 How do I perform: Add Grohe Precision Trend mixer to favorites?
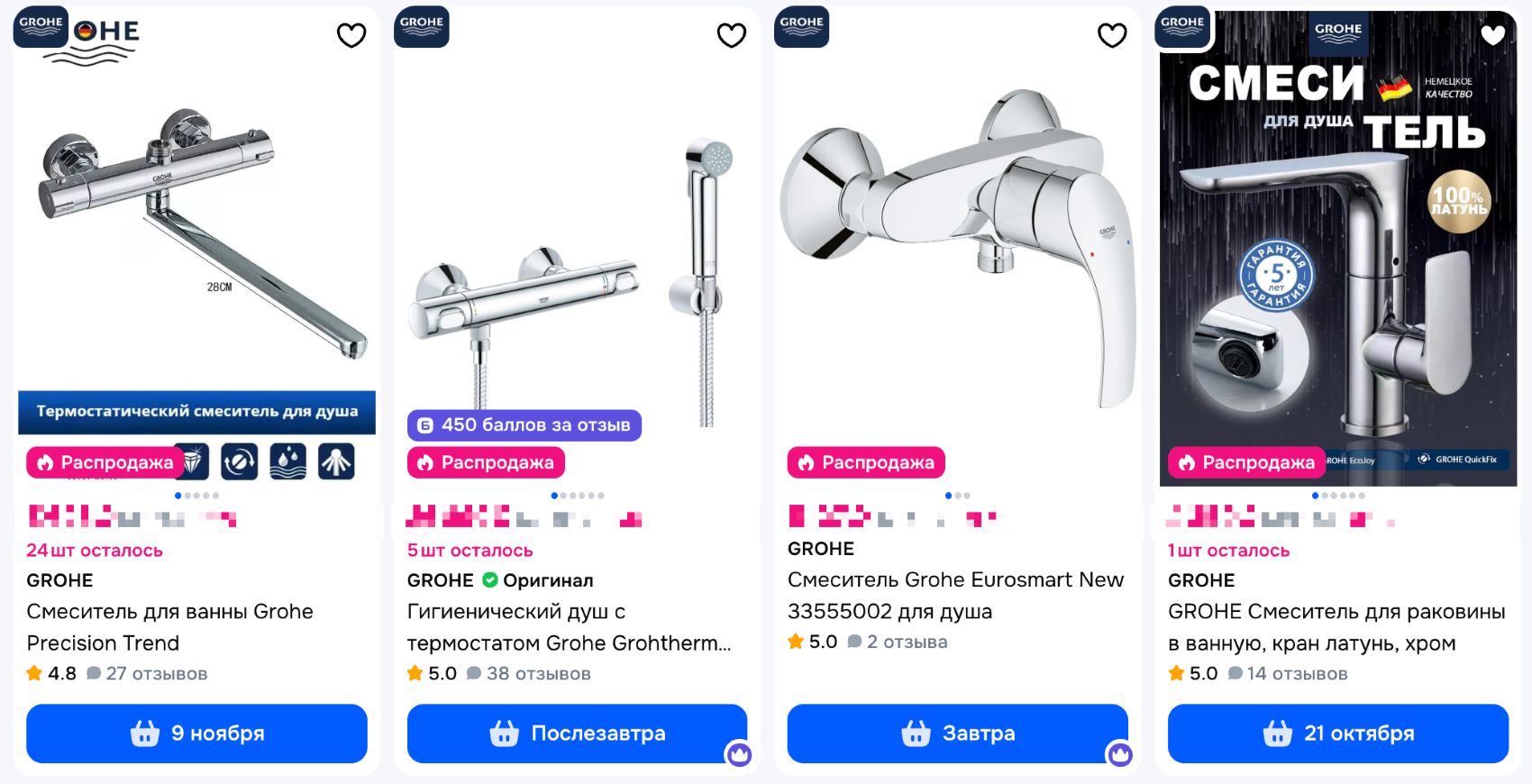point(351,35)
